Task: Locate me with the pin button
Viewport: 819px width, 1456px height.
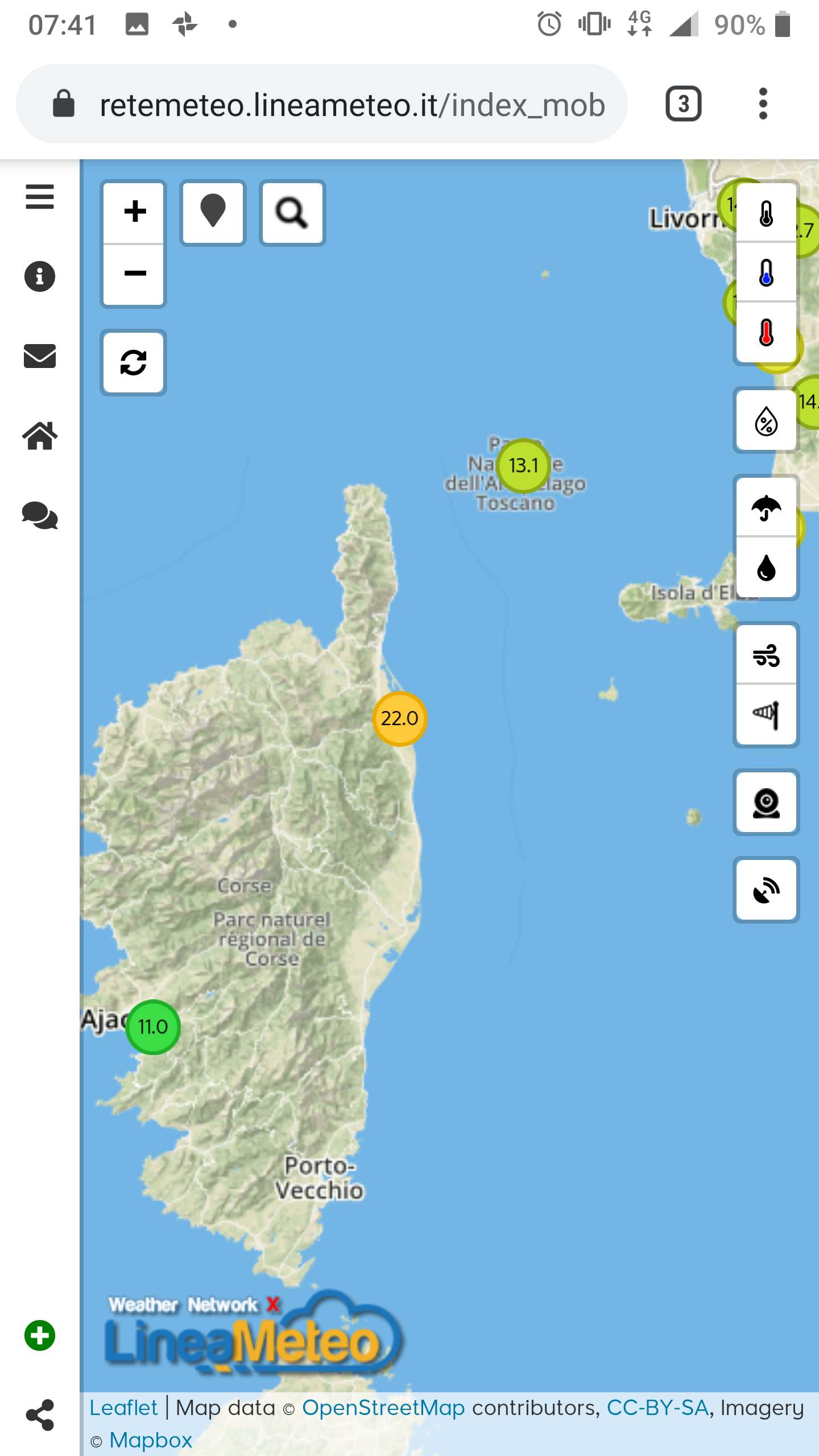Action: (x=213, y=212)
